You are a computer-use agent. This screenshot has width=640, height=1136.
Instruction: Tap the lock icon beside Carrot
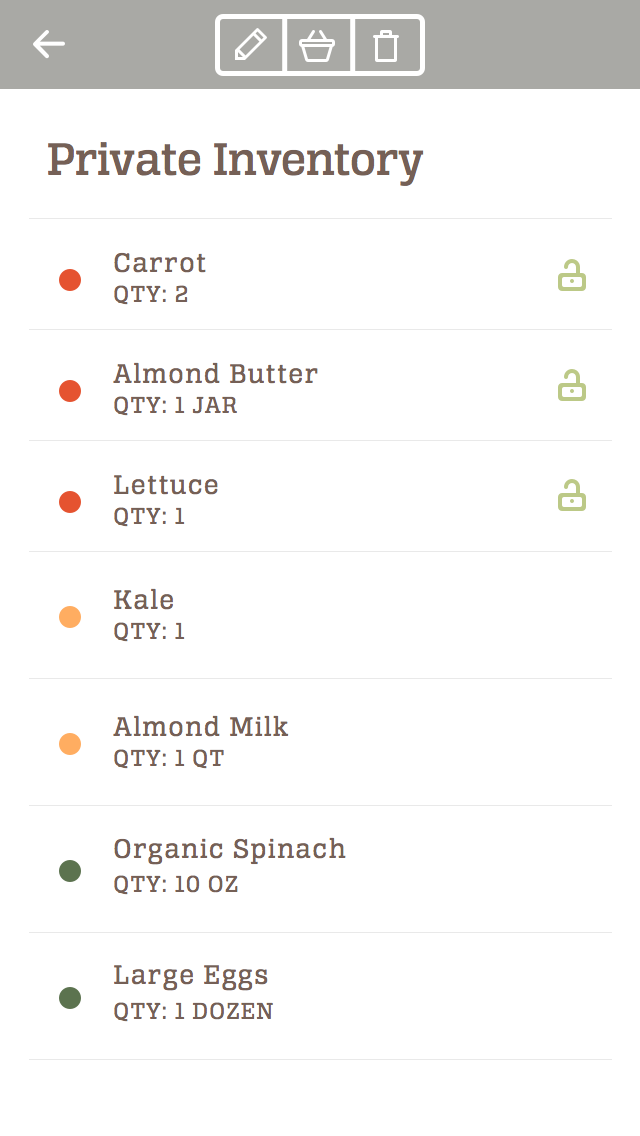pos(571,275)
